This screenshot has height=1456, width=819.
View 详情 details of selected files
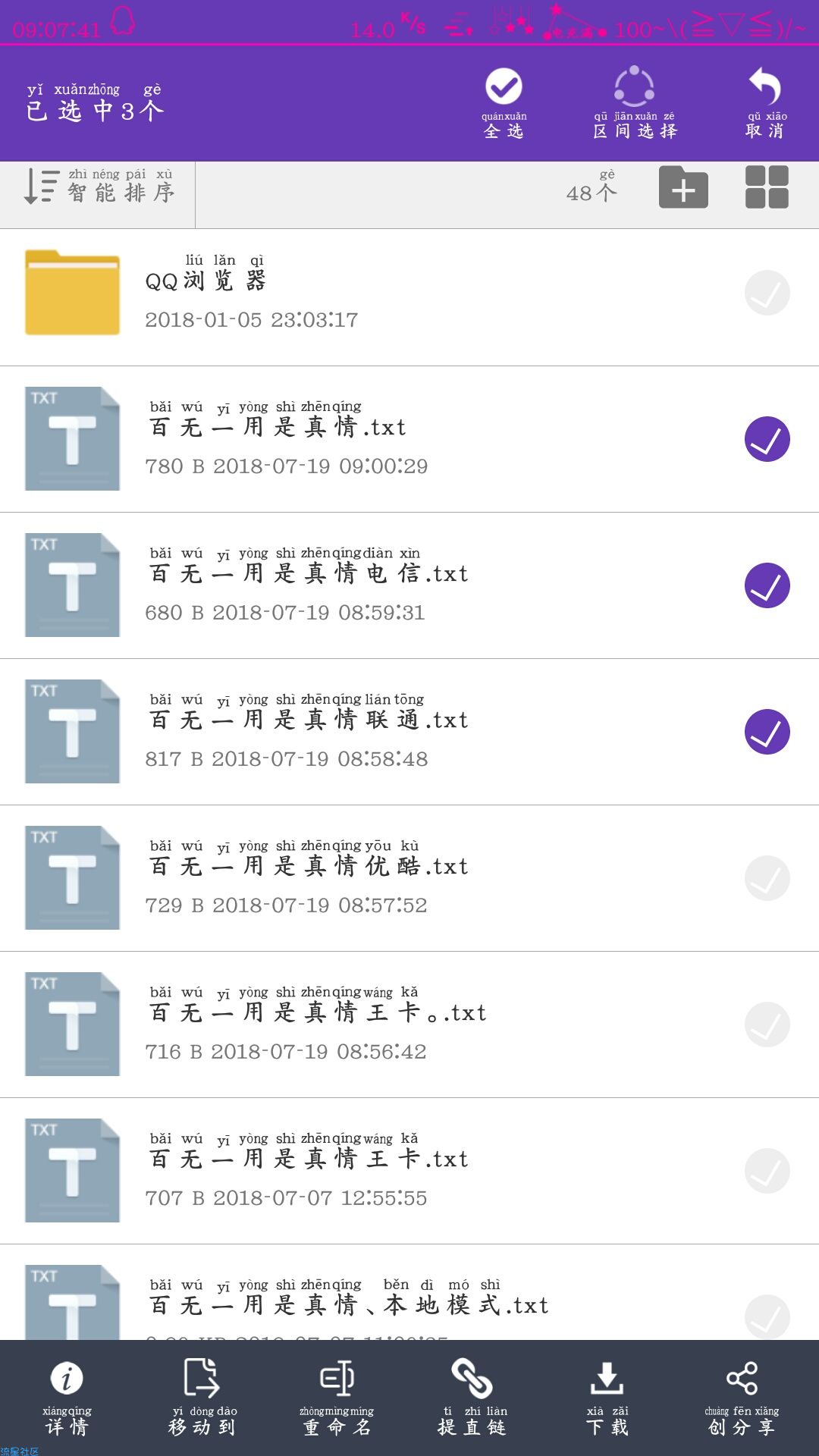(x=67, y=1398)
